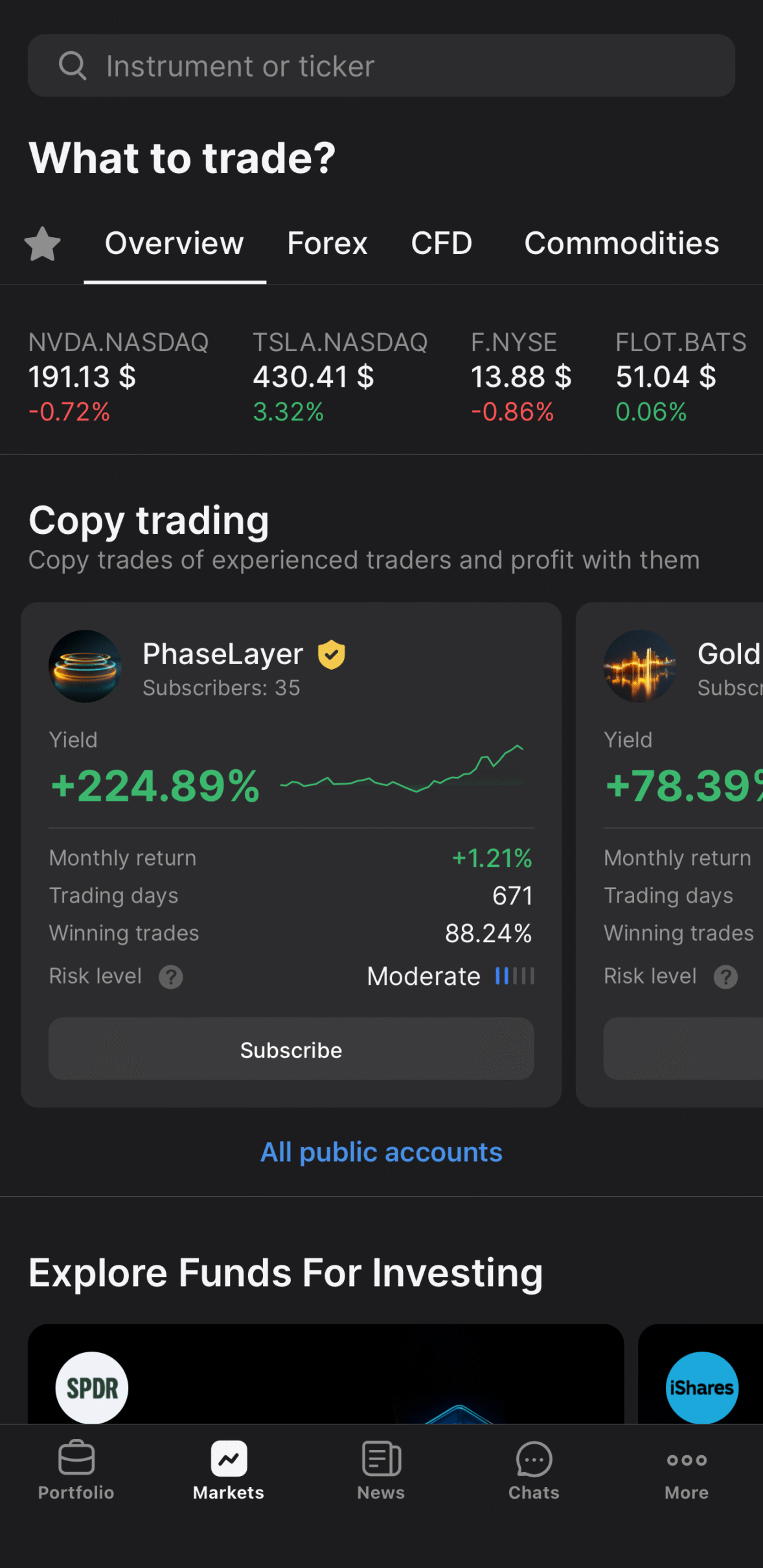Switch to the Forex tab
Image resolution: width=763 pixels, height=1568 pixels.
point(326,244)
